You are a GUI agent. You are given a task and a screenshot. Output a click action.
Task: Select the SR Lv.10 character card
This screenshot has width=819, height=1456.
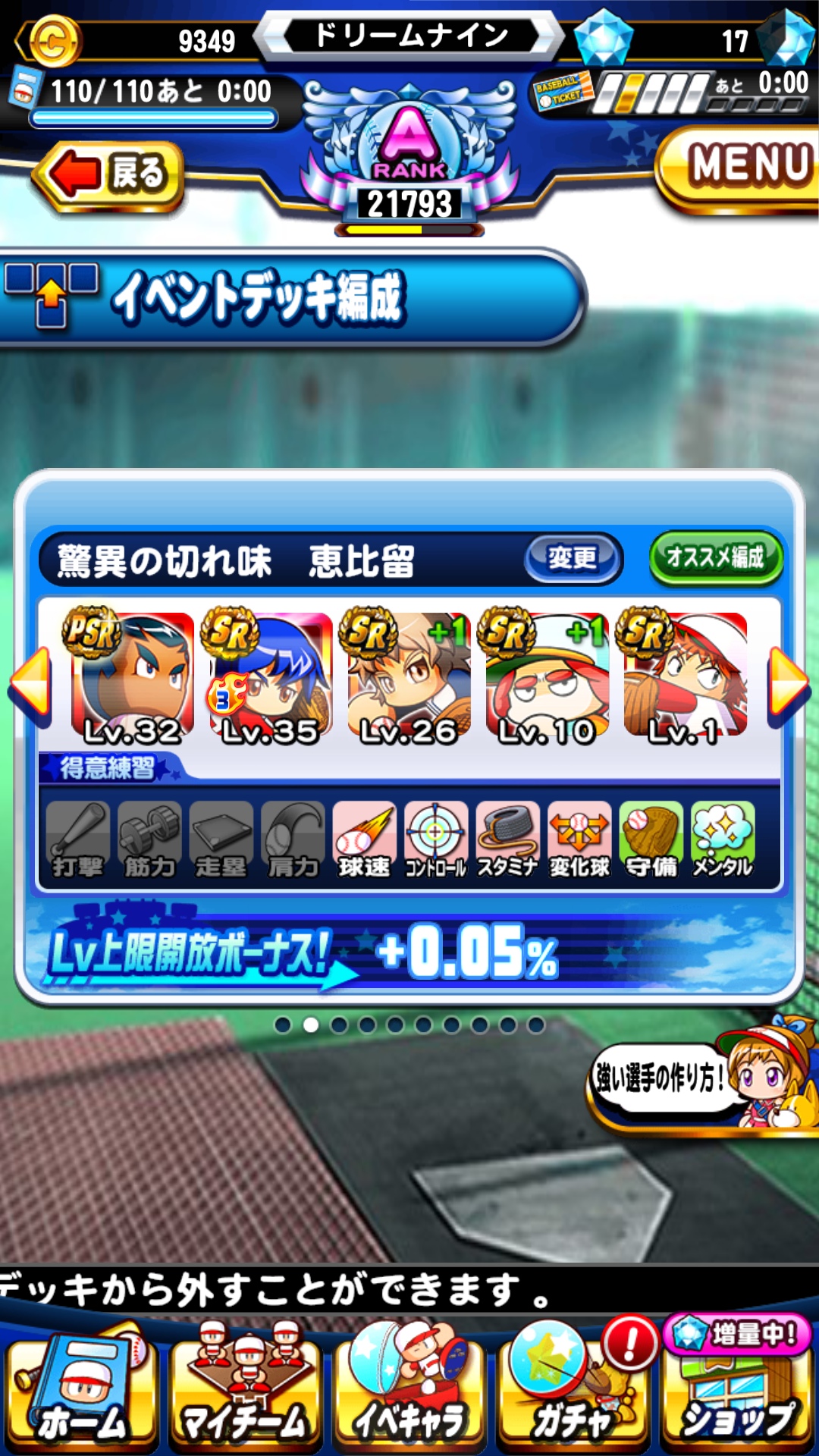click(547, 676)
